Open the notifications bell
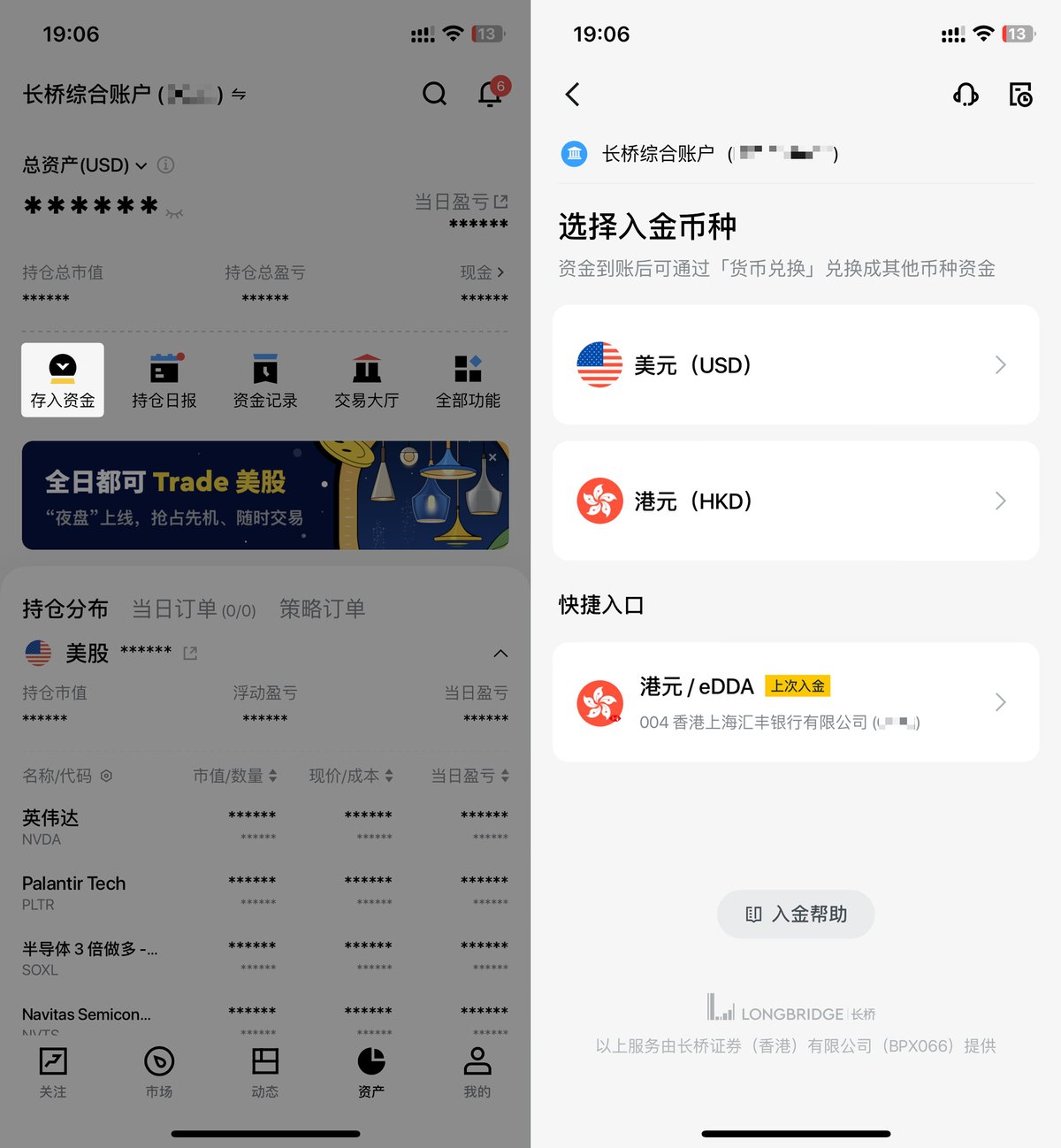This screenshot has width=1061, height=1148. (x=490, y=94)
